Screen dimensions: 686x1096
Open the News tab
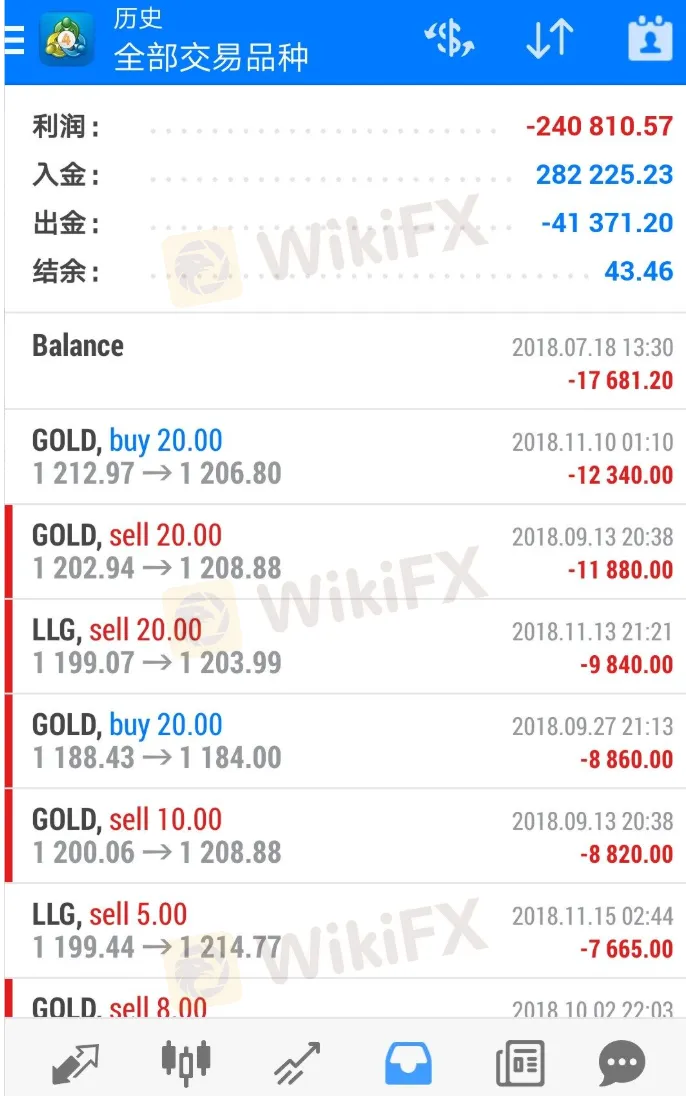click(x=520, y=1062)
